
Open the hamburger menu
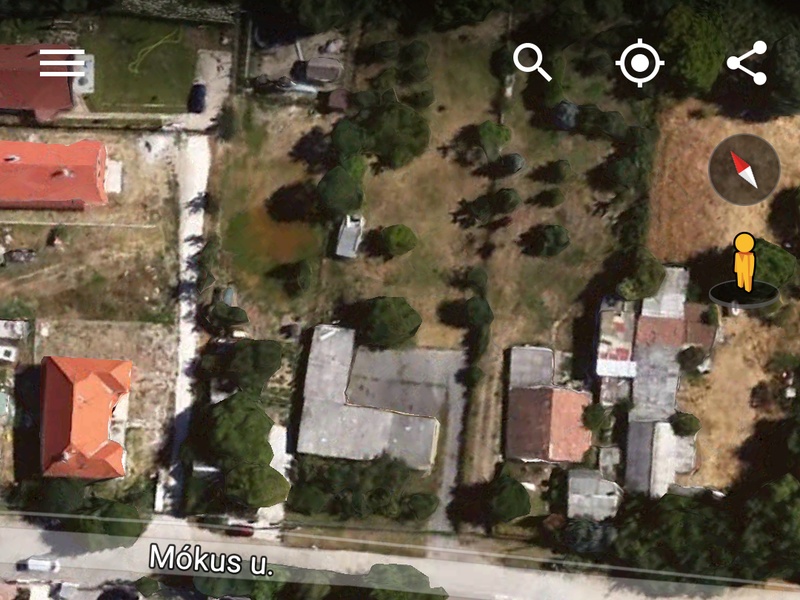62,62
